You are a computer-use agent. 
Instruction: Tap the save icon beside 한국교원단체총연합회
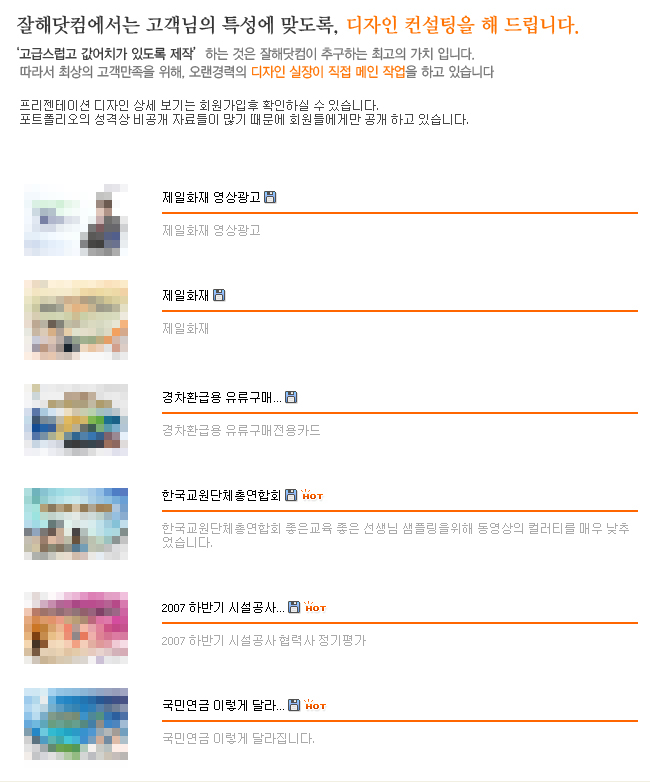[x=291, y=496]
